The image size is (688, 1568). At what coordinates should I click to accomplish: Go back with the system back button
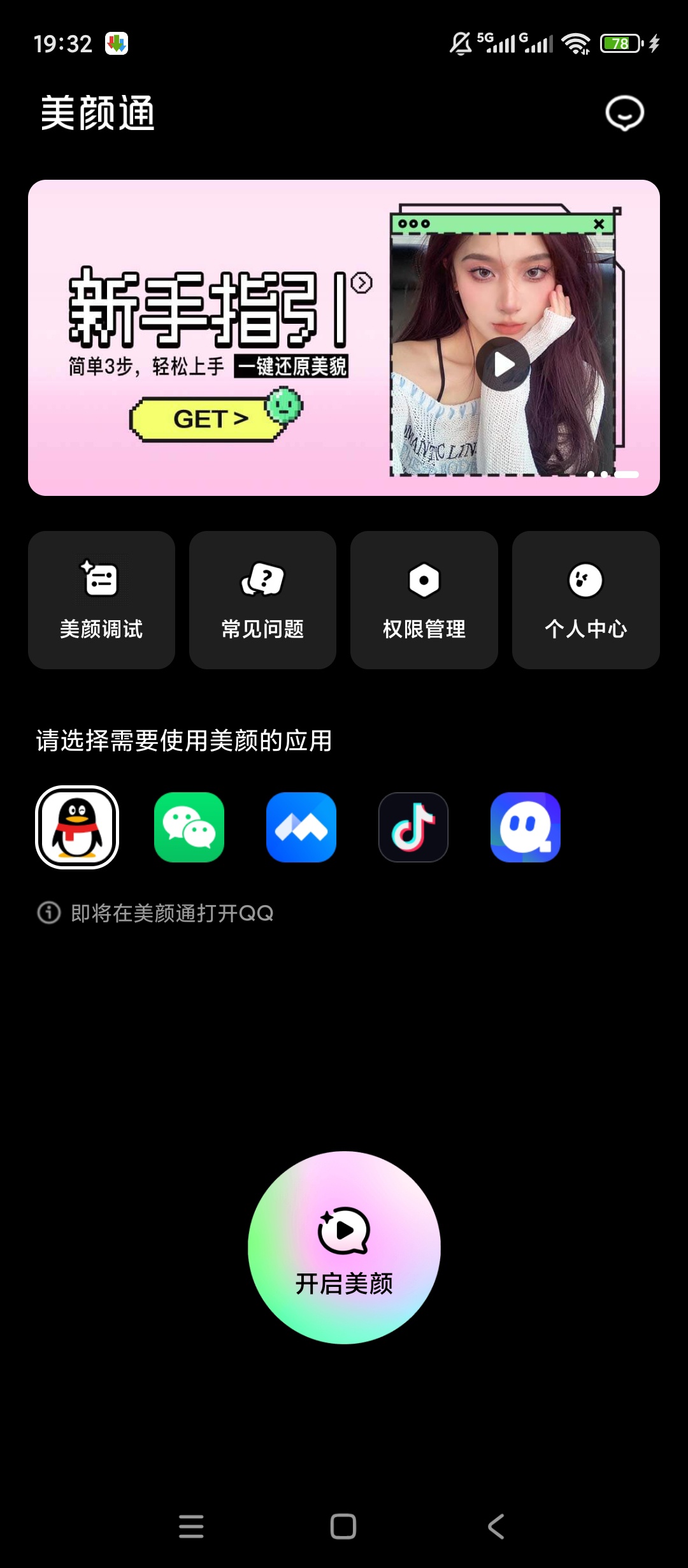pyautogui.click(x=496, y=1527)
